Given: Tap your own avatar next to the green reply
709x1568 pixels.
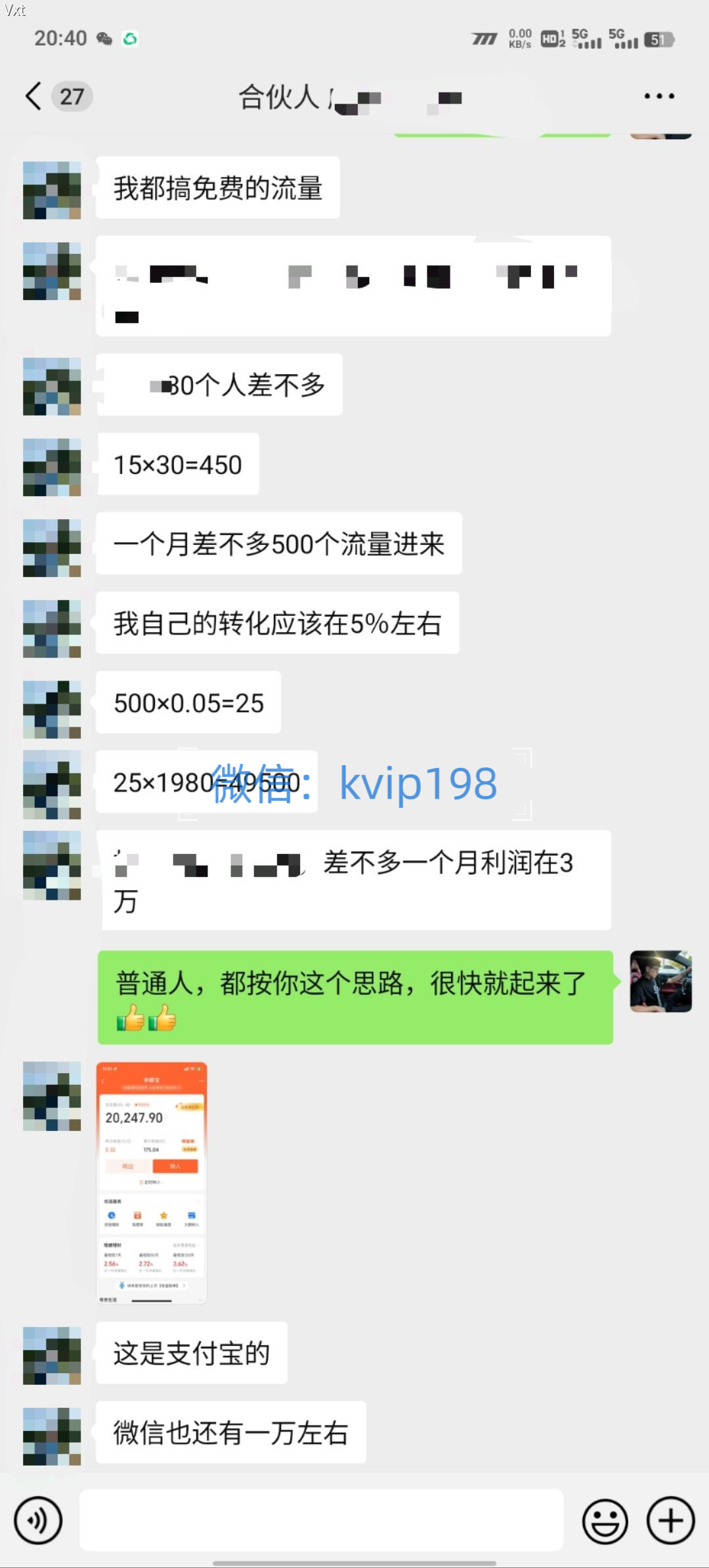Looking at the screenshot, I should [x=660, y=981].
